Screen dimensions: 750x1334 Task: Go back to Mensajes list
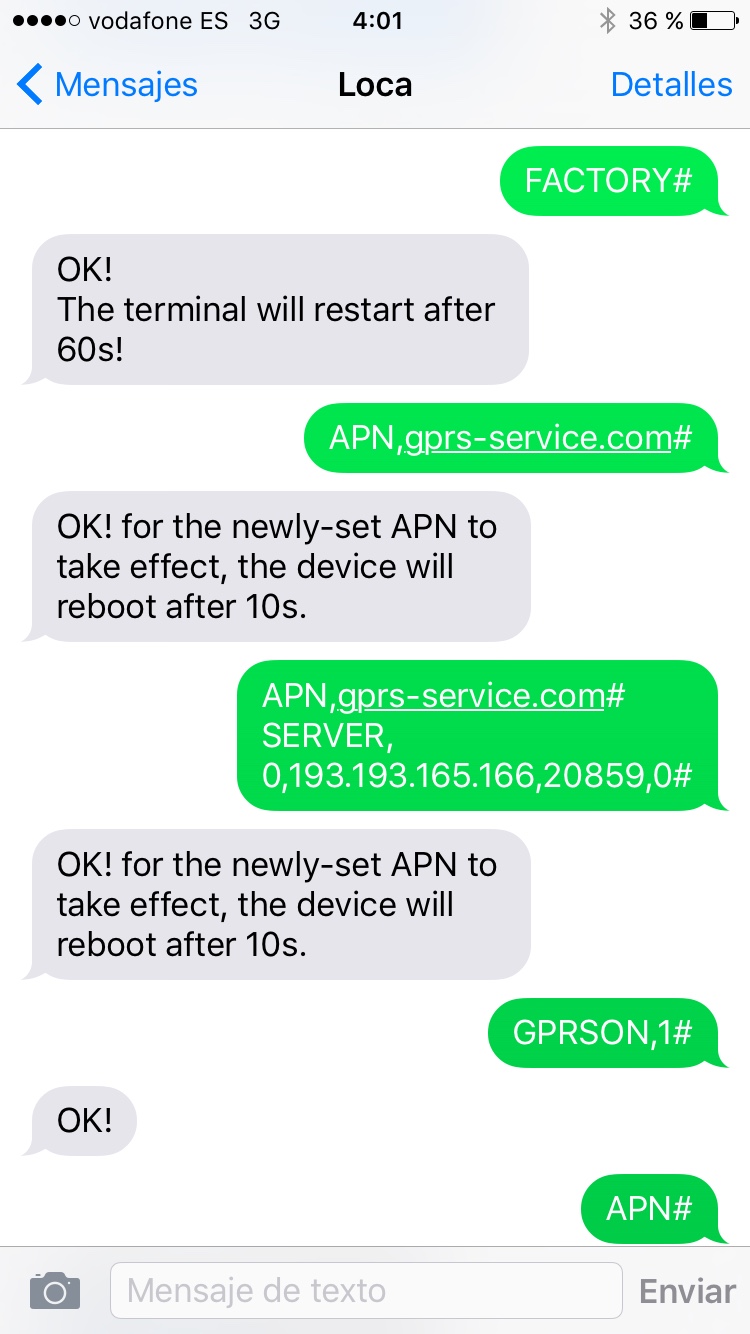108,85
